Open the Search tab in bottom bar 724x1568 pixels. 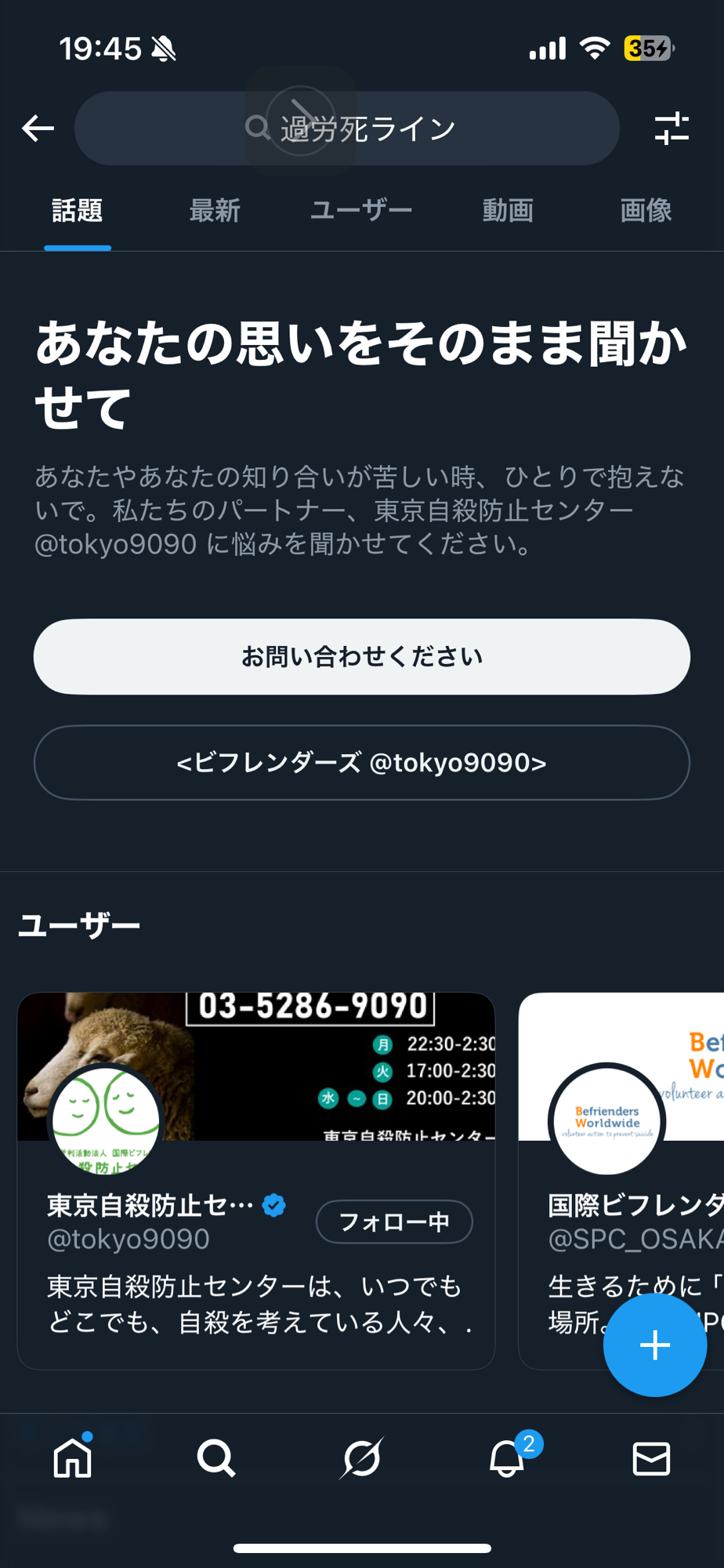tap(216, 1459)
